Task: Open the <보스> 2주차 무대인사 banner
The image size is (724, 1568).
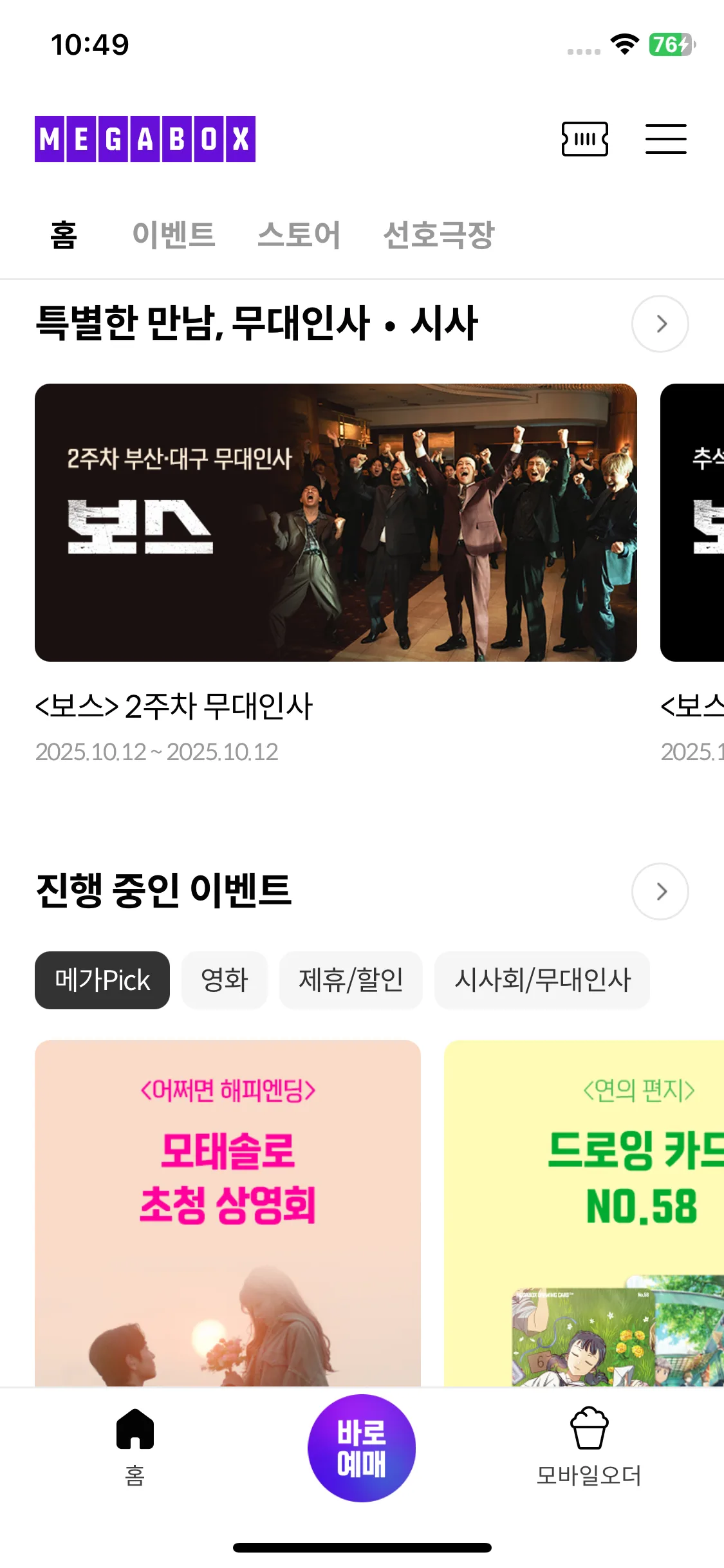Action: tap(336, 523)
